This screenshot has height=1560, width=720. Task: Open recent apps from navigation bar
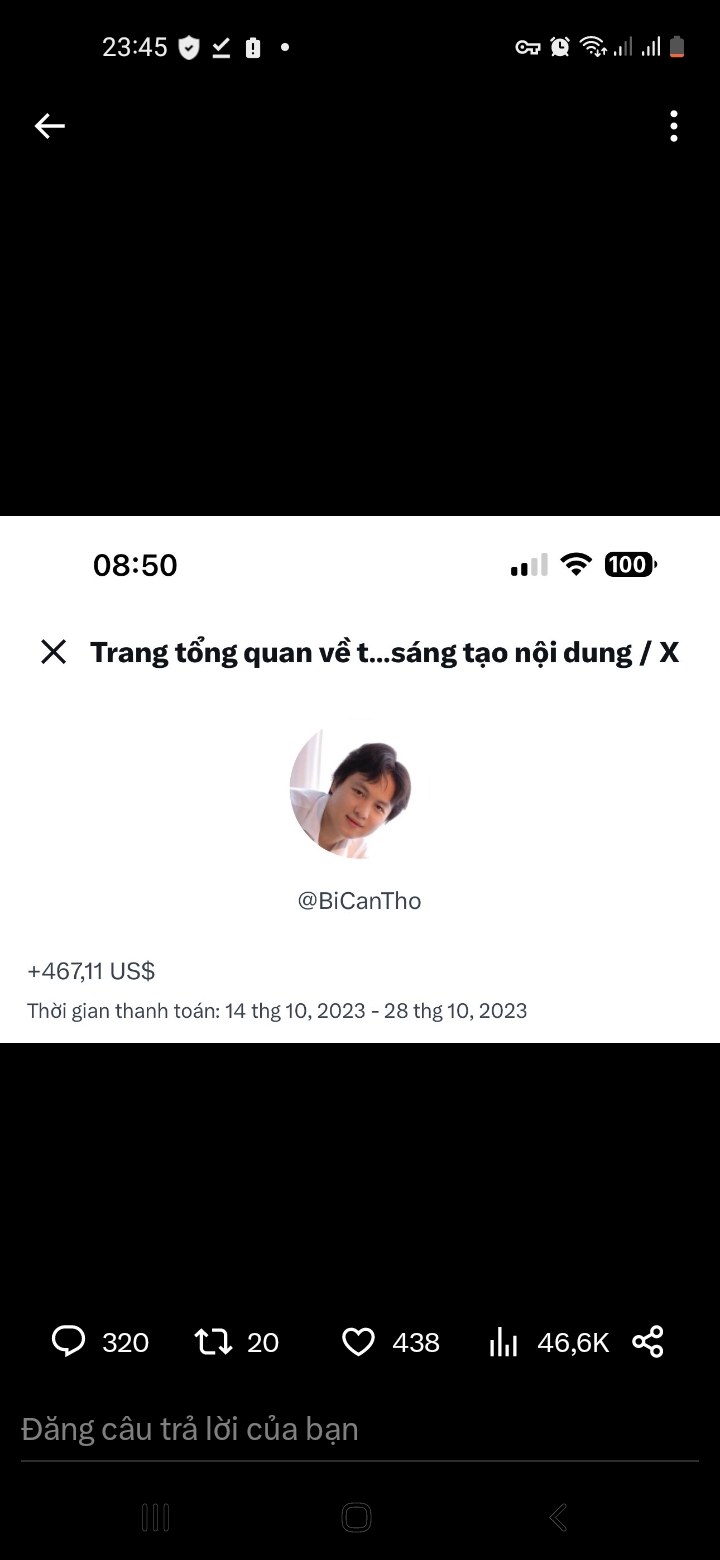(156, 1517)
